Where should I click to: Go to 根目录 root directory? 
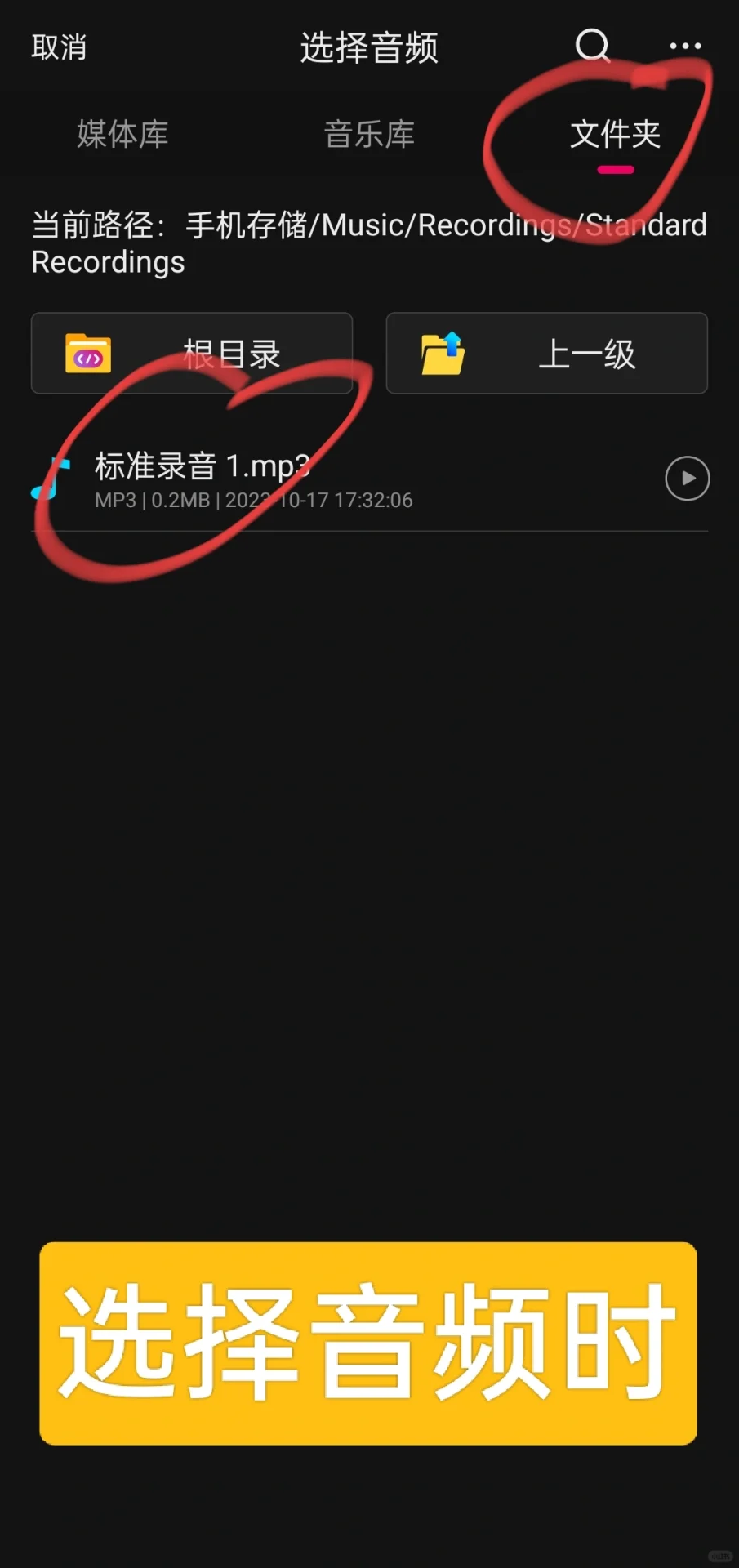click(x=192, y=354)
